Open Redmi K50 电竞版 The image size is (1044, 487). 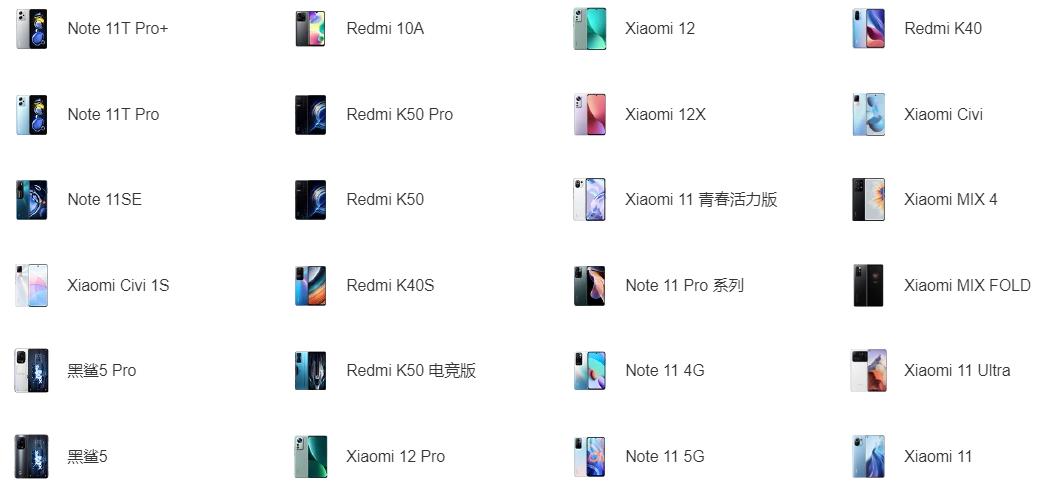pos(410,371)
